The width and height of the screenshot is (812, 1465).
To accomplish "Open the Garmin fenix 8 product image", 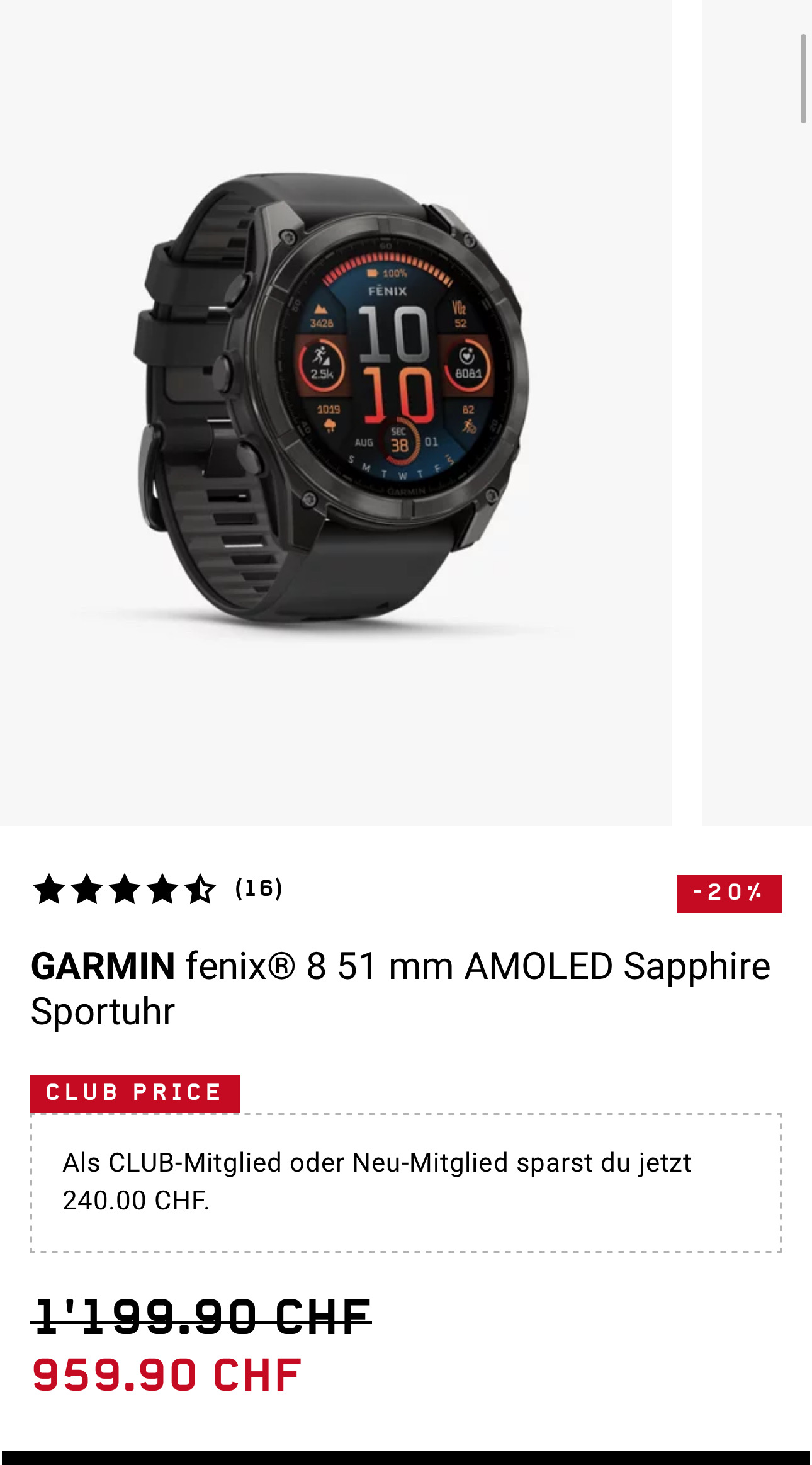I will pos(336,403).
